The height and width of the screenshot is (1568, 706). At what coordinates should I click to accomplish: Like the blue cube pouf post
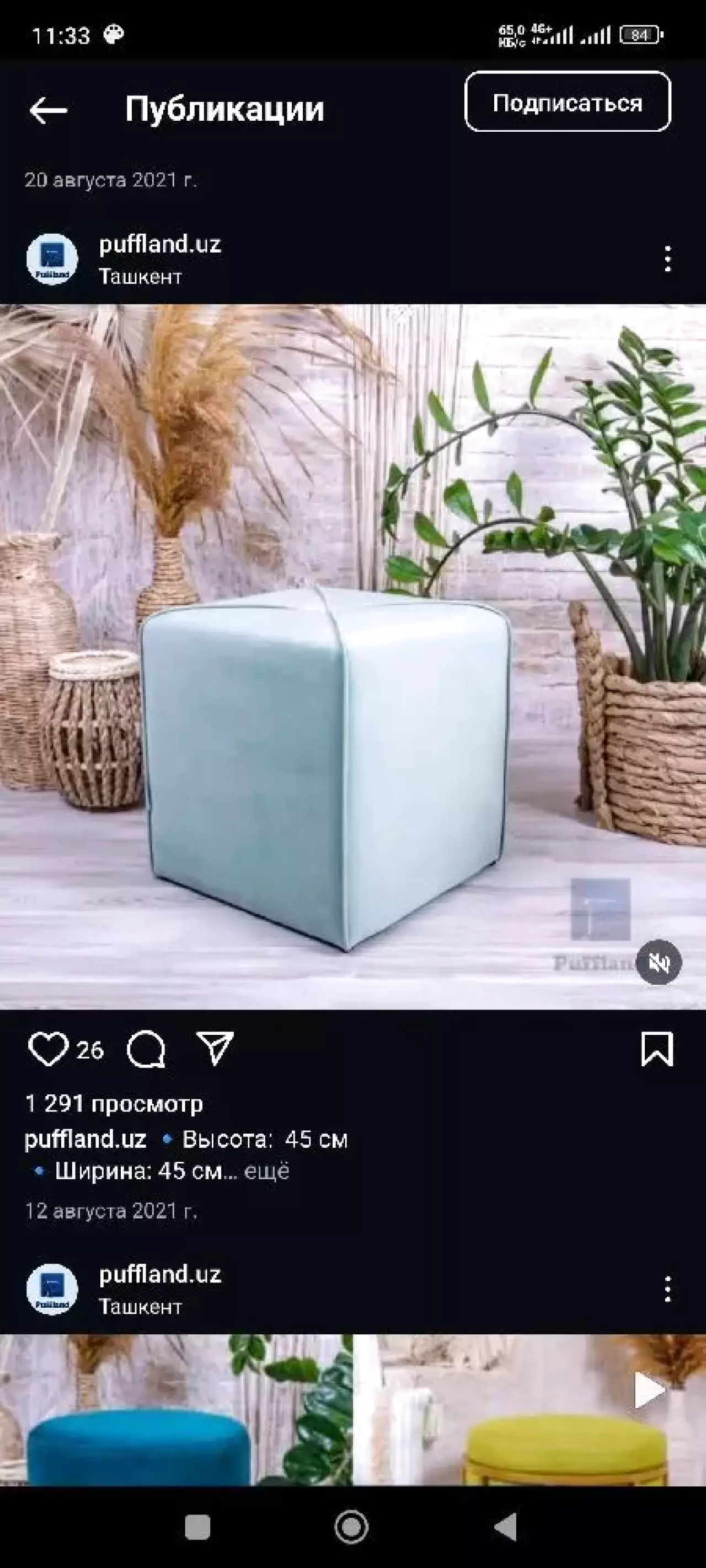(48, 1049)
